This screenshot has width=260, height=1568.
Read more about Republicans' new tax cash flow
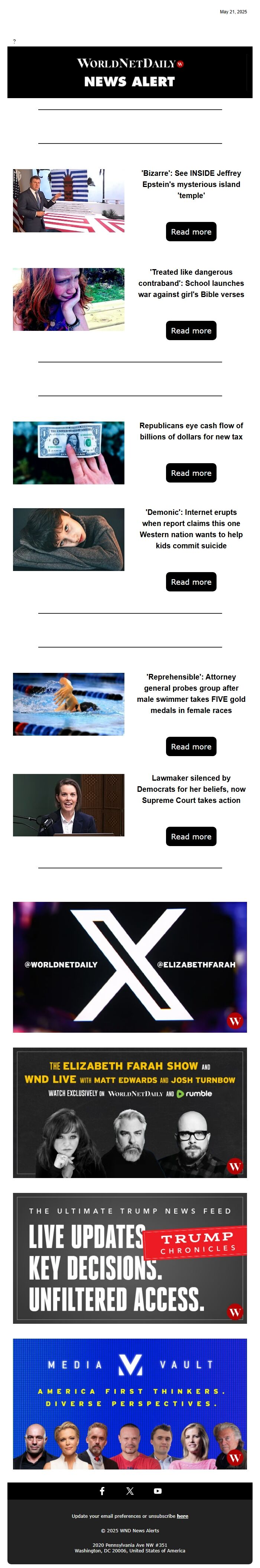(x=191, y=473)
